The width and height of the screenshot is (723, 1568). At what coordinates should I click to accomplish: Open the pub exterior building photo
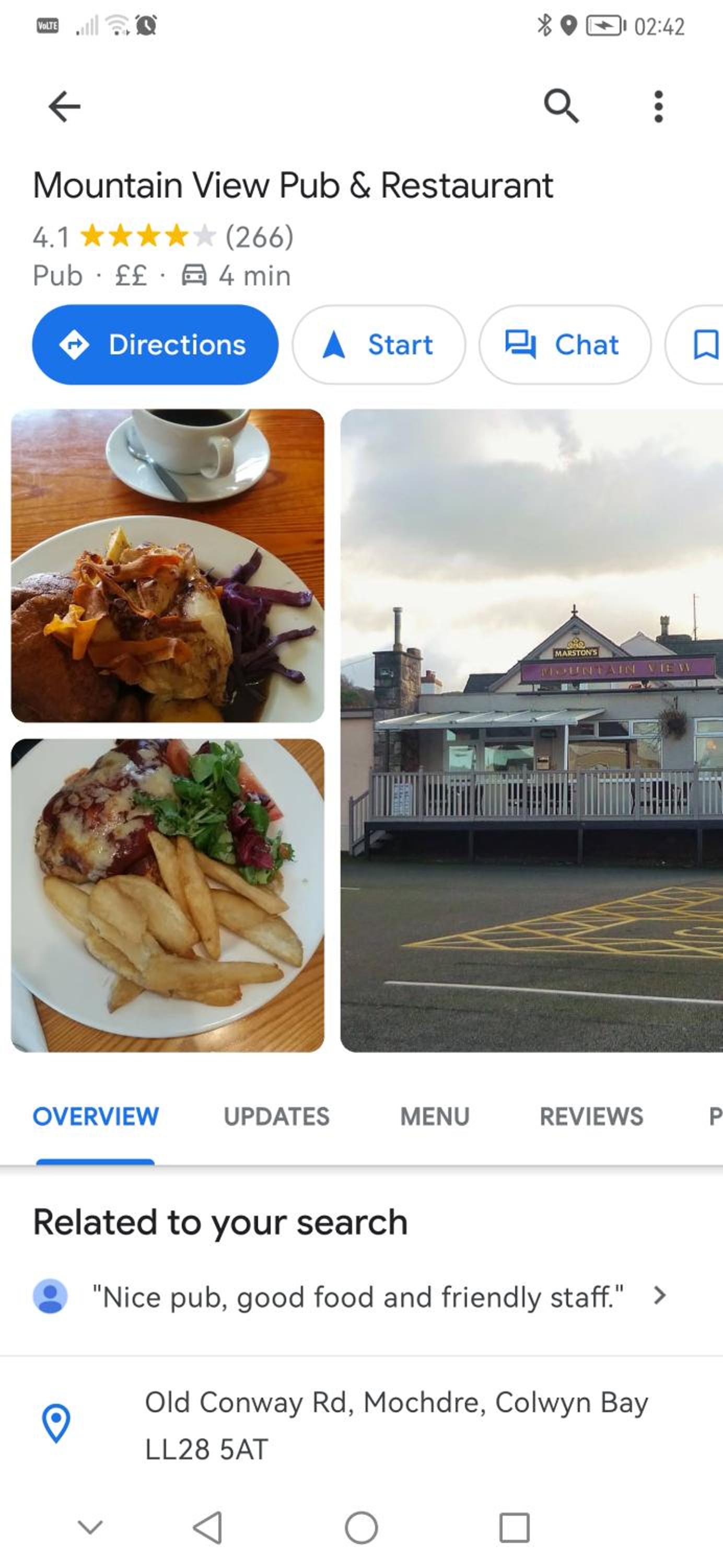(531, 731)
